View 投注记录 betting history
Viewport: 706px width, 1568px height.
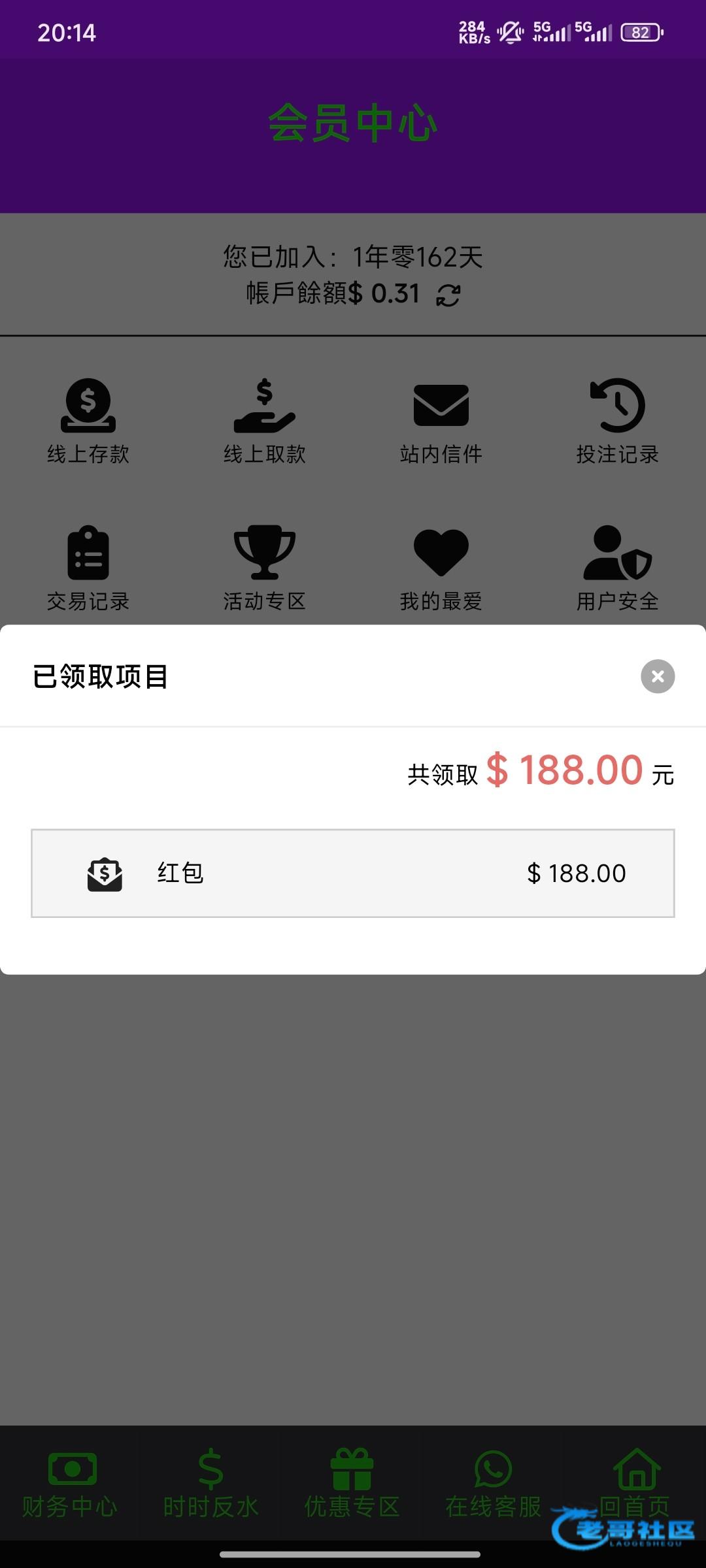click(x=618, y=421)
